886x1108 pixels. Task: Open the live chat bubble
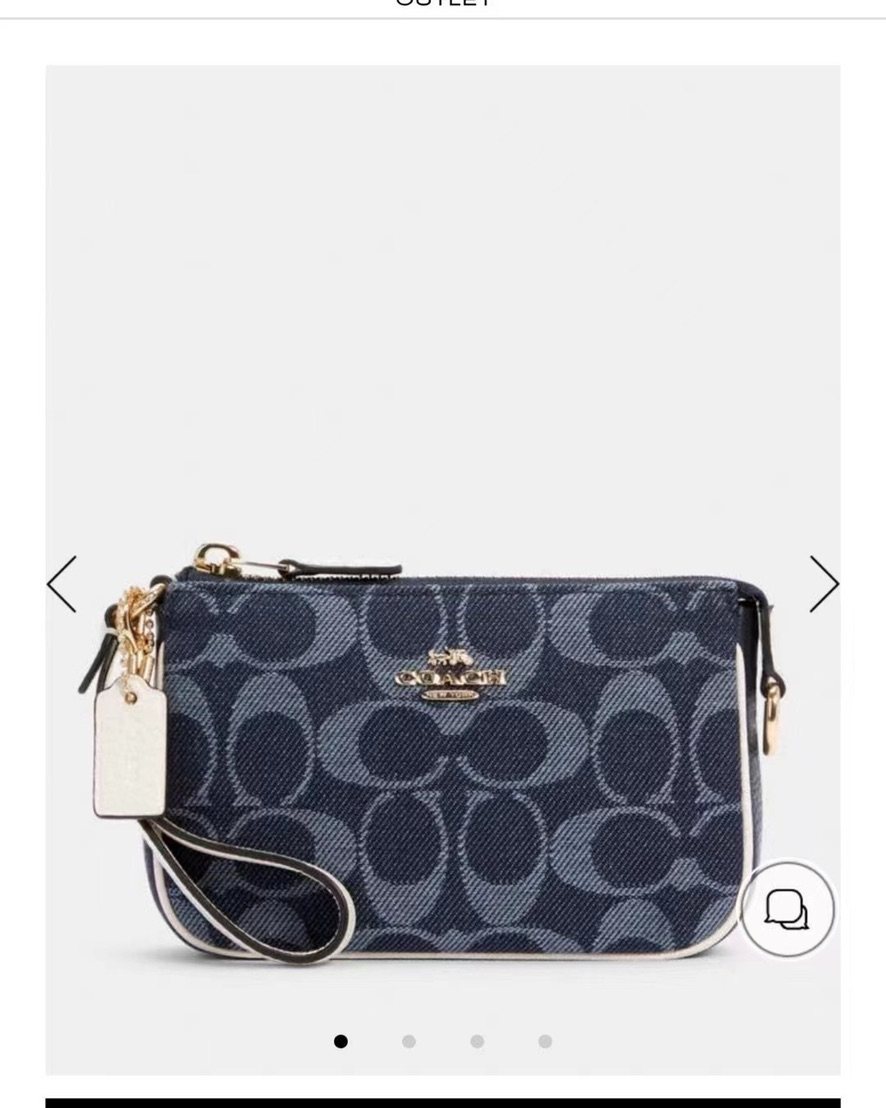pos(787,909)
